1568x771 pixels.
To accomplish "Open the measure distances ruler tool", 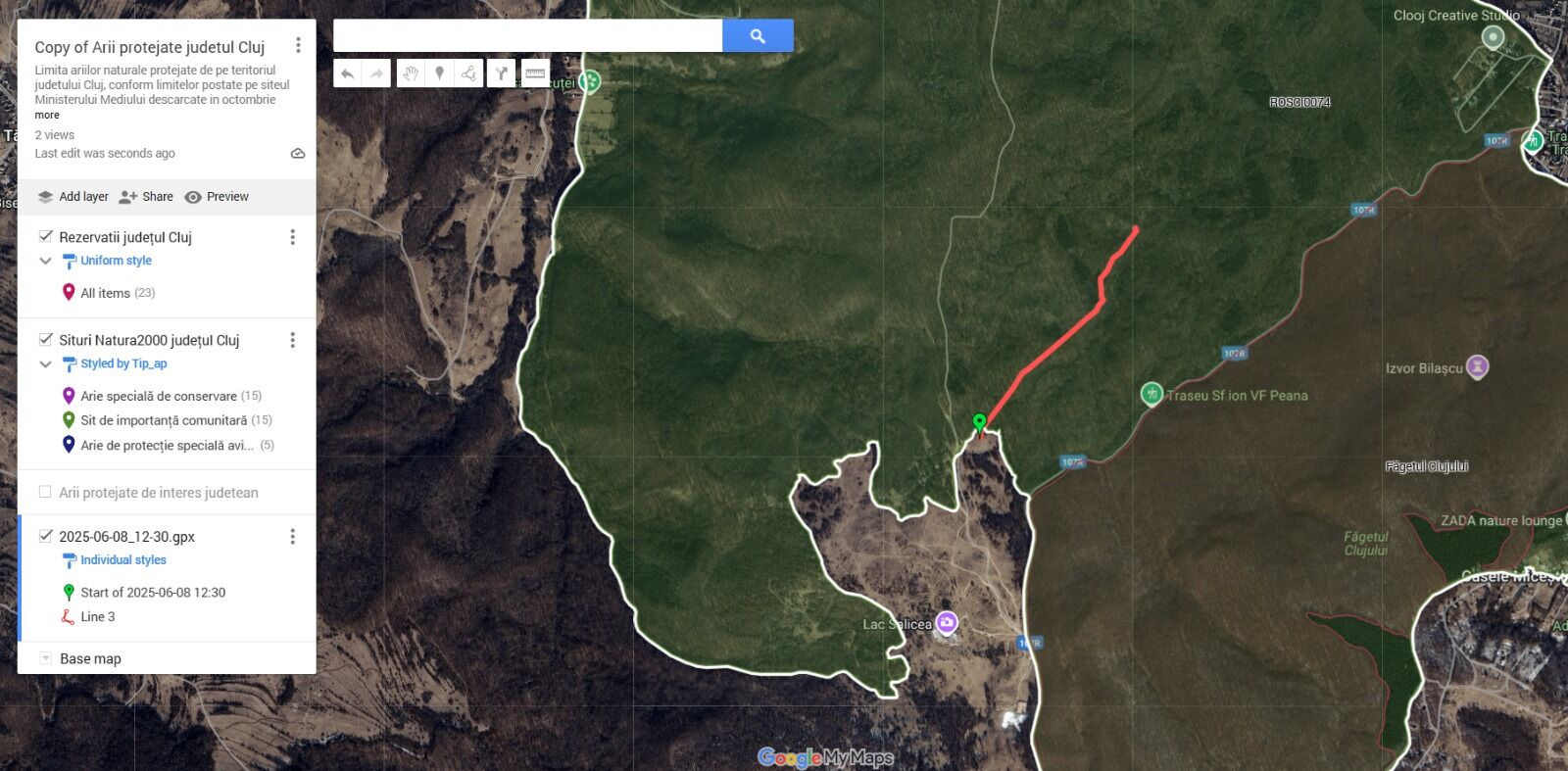I will 535,73.
